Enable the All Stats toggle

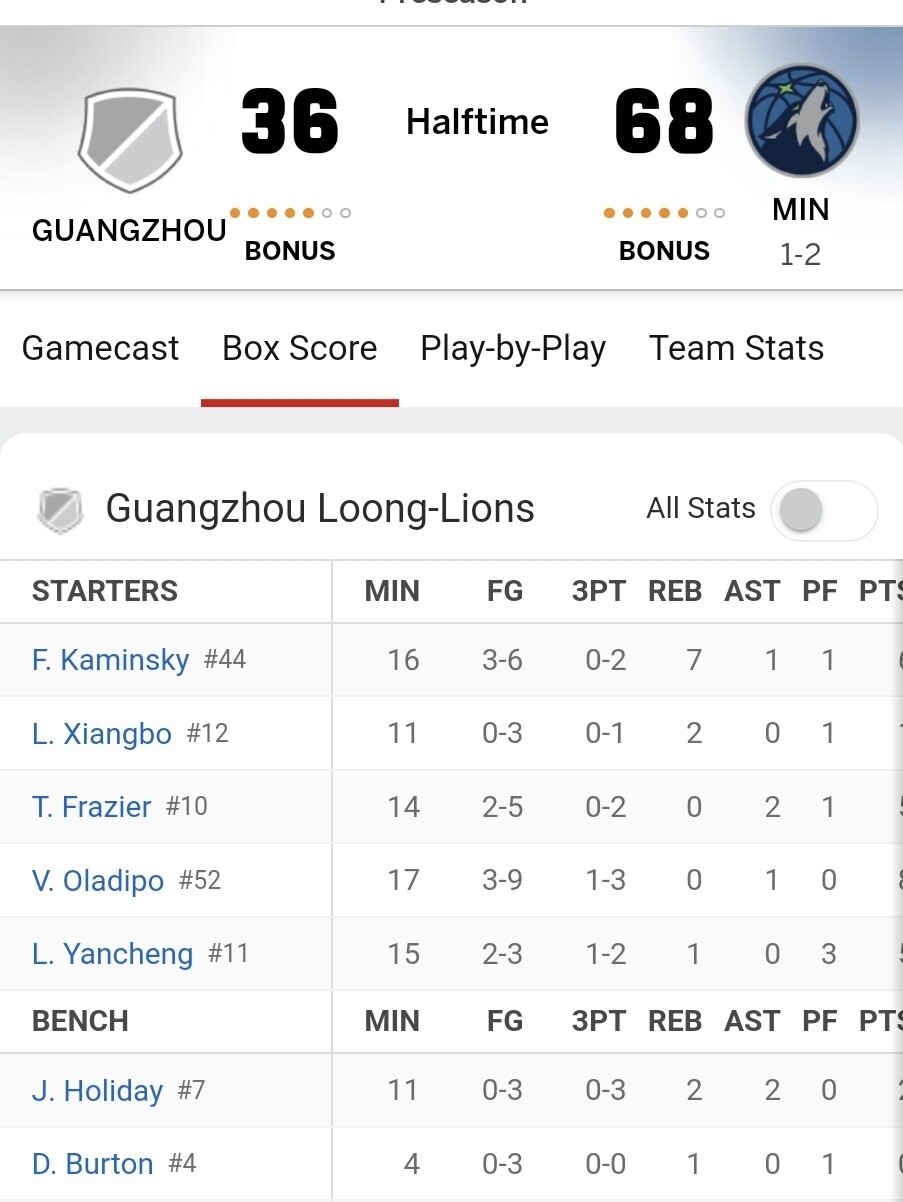pyautogui.click(x=824, y=510)
